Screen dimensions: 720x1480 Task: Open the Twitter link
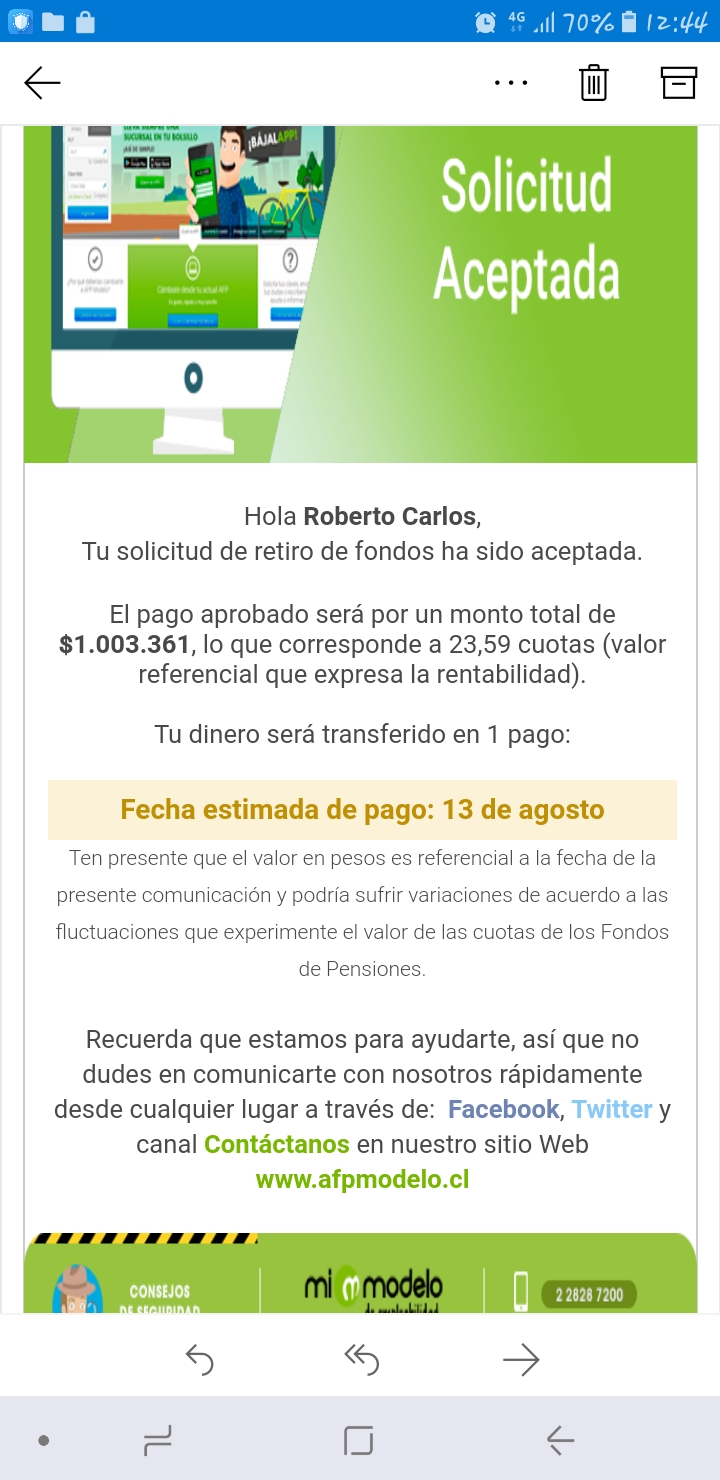point(612,1109)
